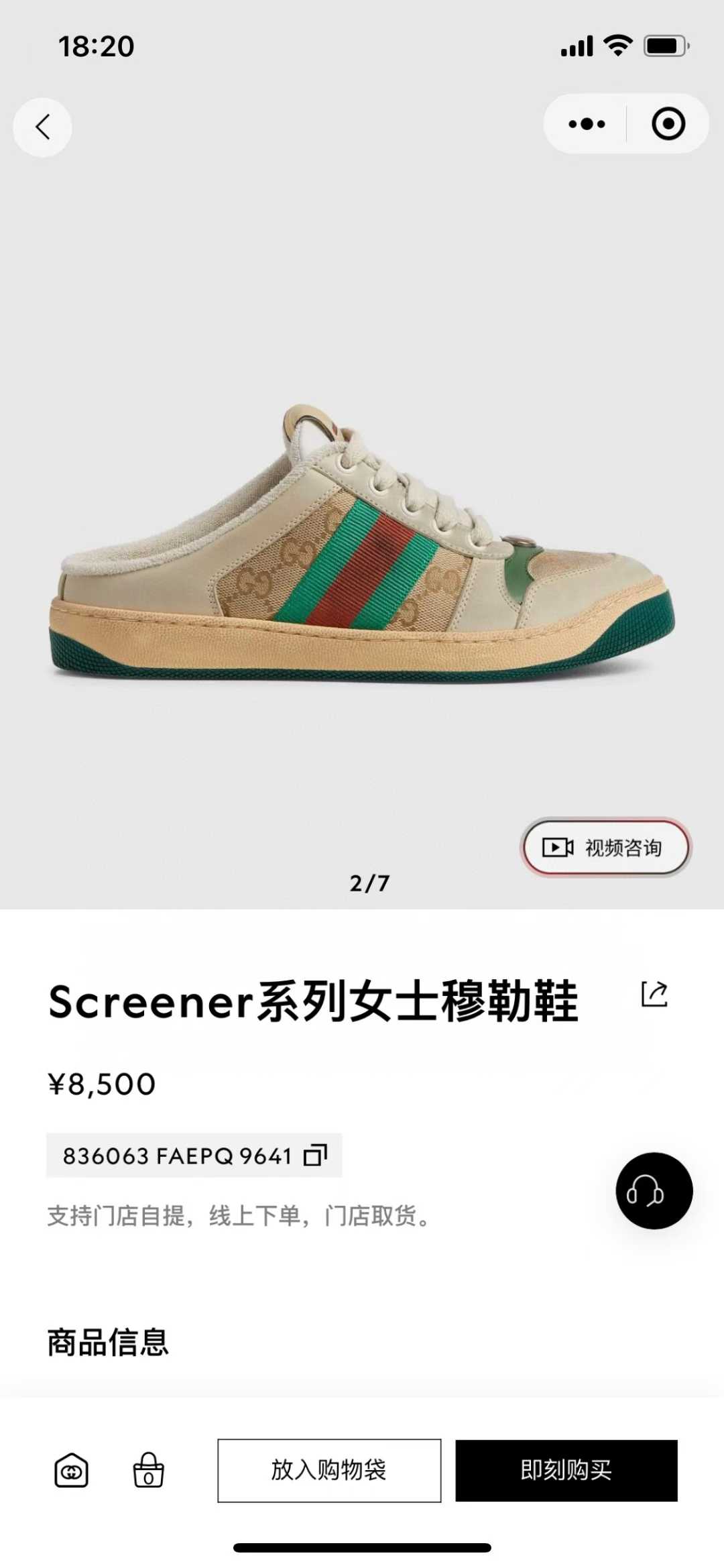Add item with 放入购物袋 button

click(x=329, y=1470)
